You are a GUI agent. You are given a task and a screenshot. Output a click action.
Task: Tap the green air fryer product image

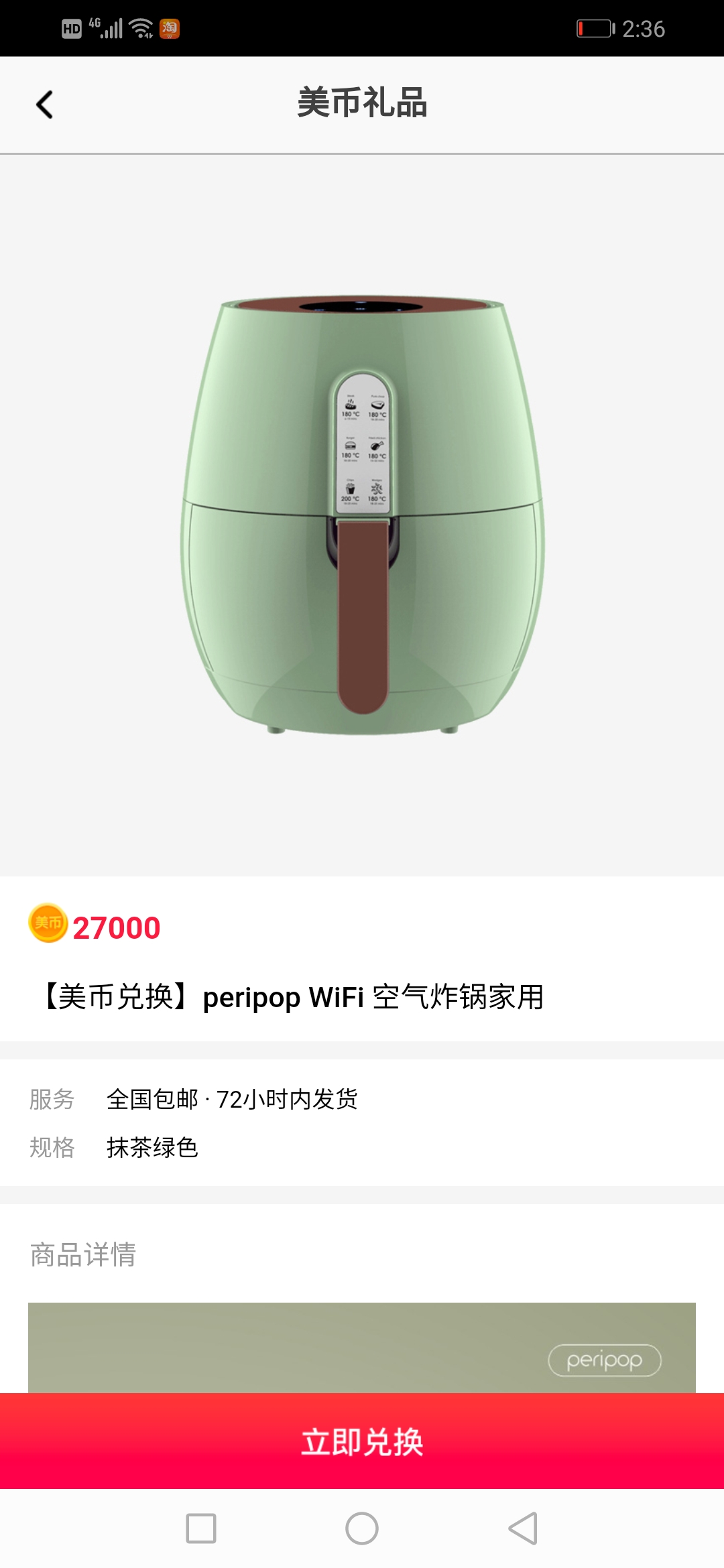362,516
